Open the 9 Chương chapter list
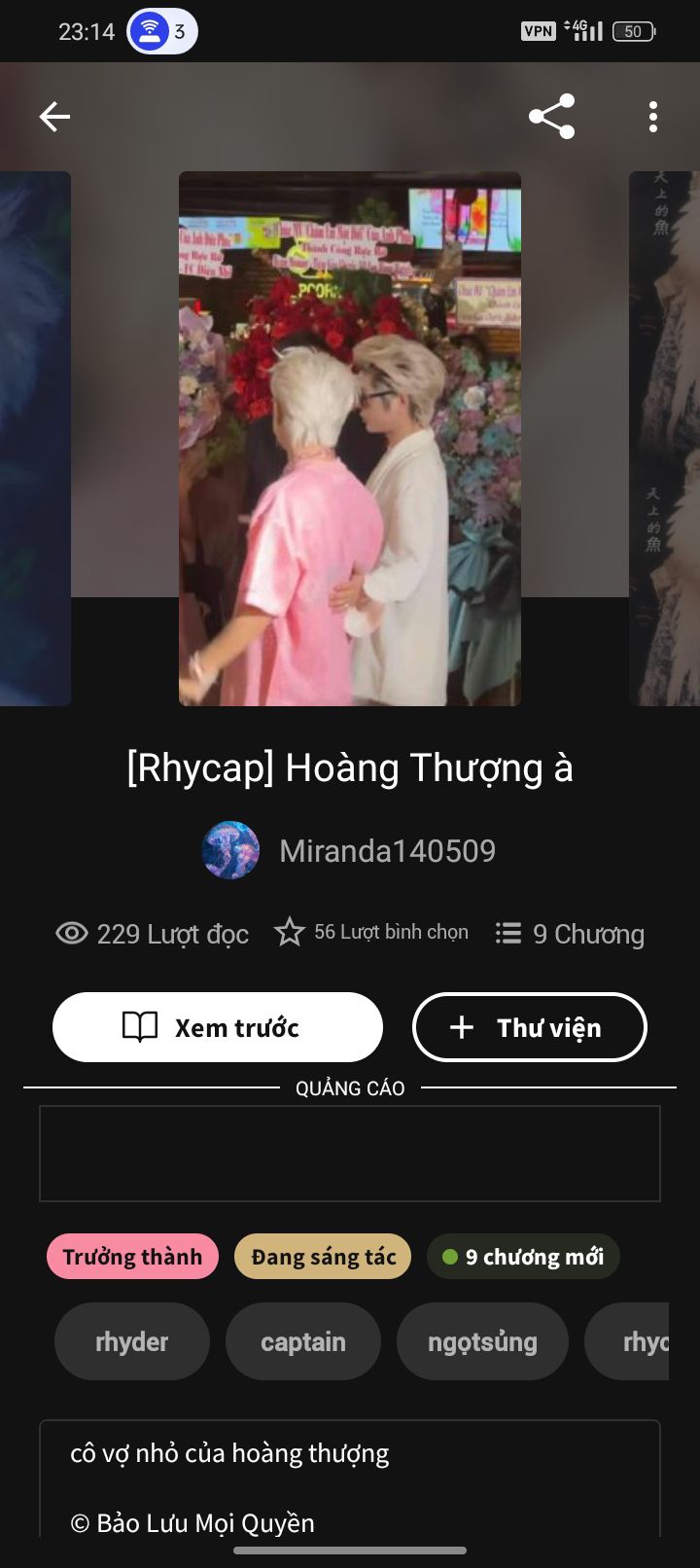Screen dimensions: 700x1568 pyautogui.click(x=570, y=934)
